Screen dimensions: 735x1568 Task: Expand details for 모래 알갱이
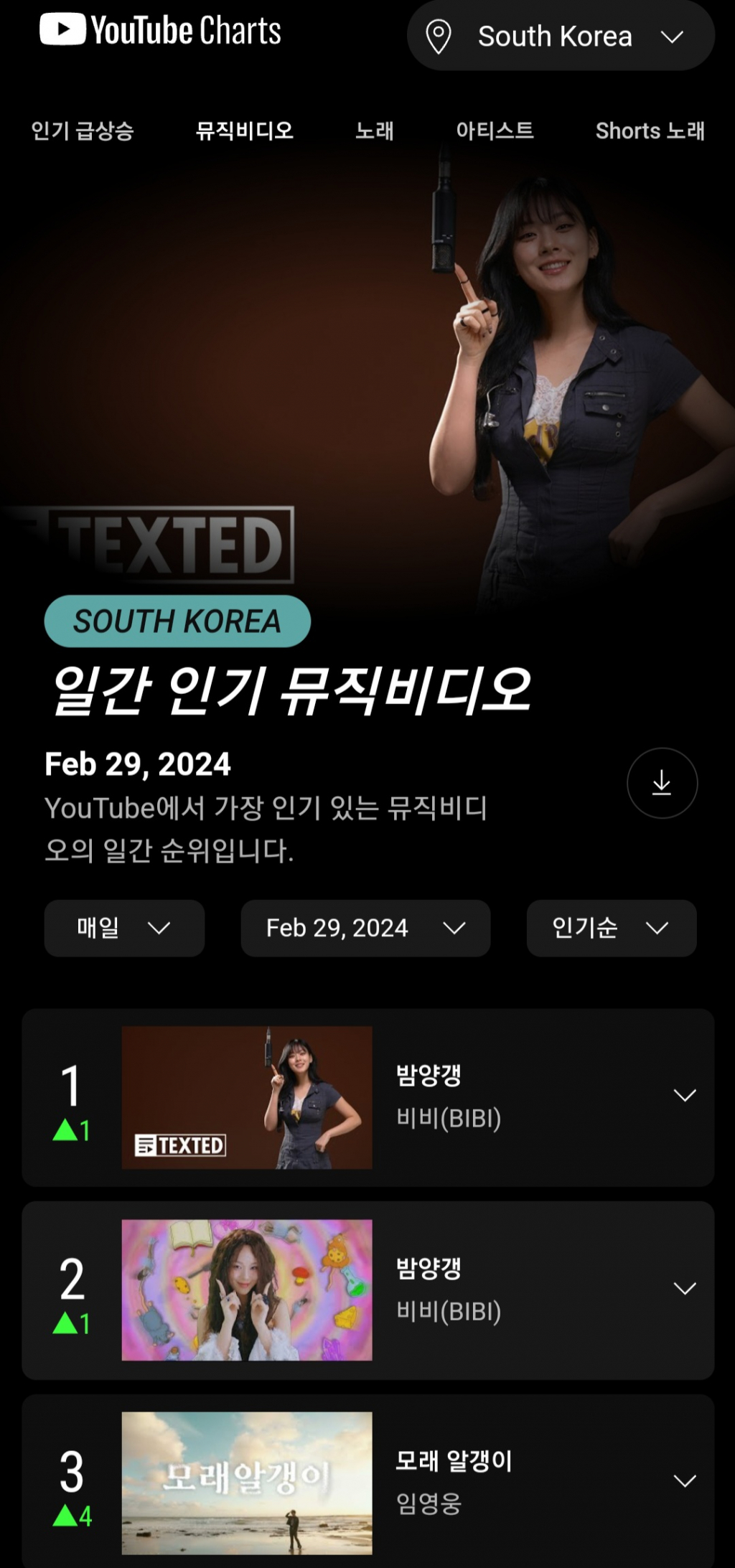click(685, 1480)
